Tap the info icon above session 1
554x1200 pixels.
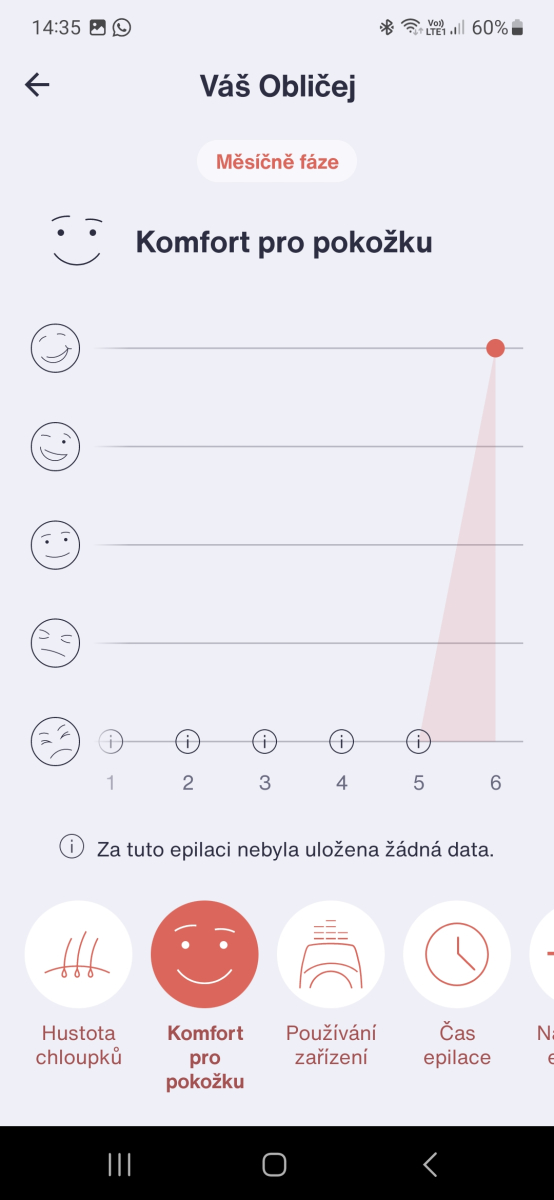point(110,741)
